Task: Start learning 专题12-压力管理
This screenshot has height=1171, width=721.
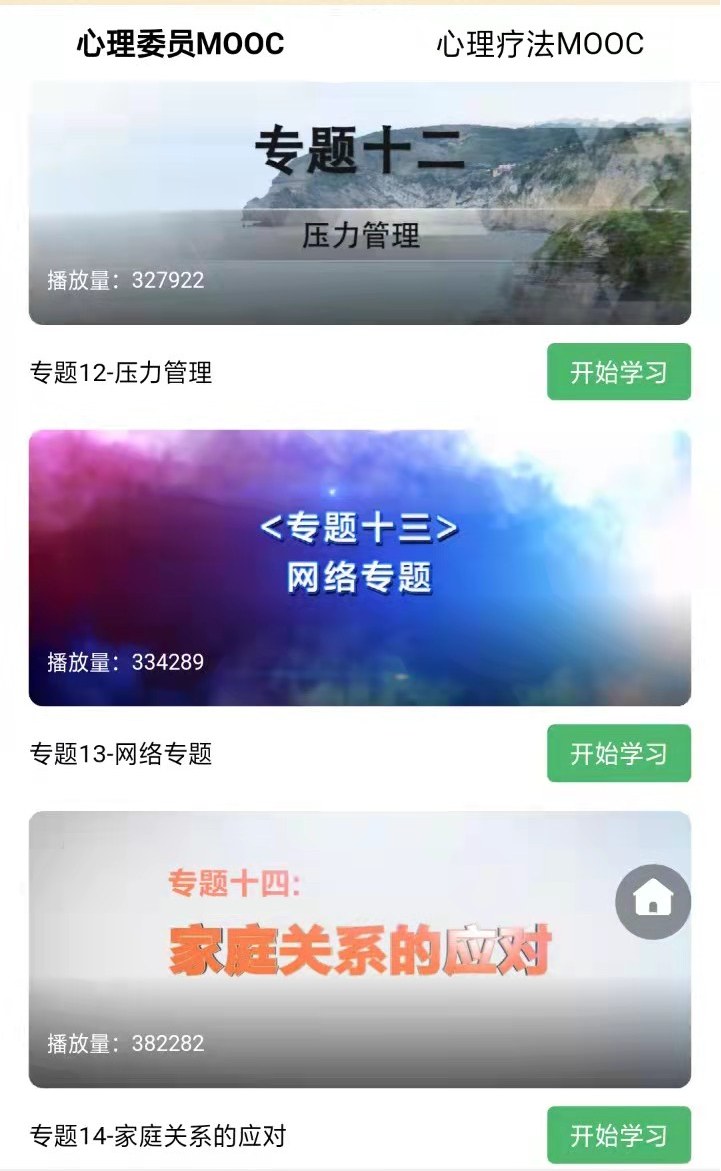Action: click(618, 372)
